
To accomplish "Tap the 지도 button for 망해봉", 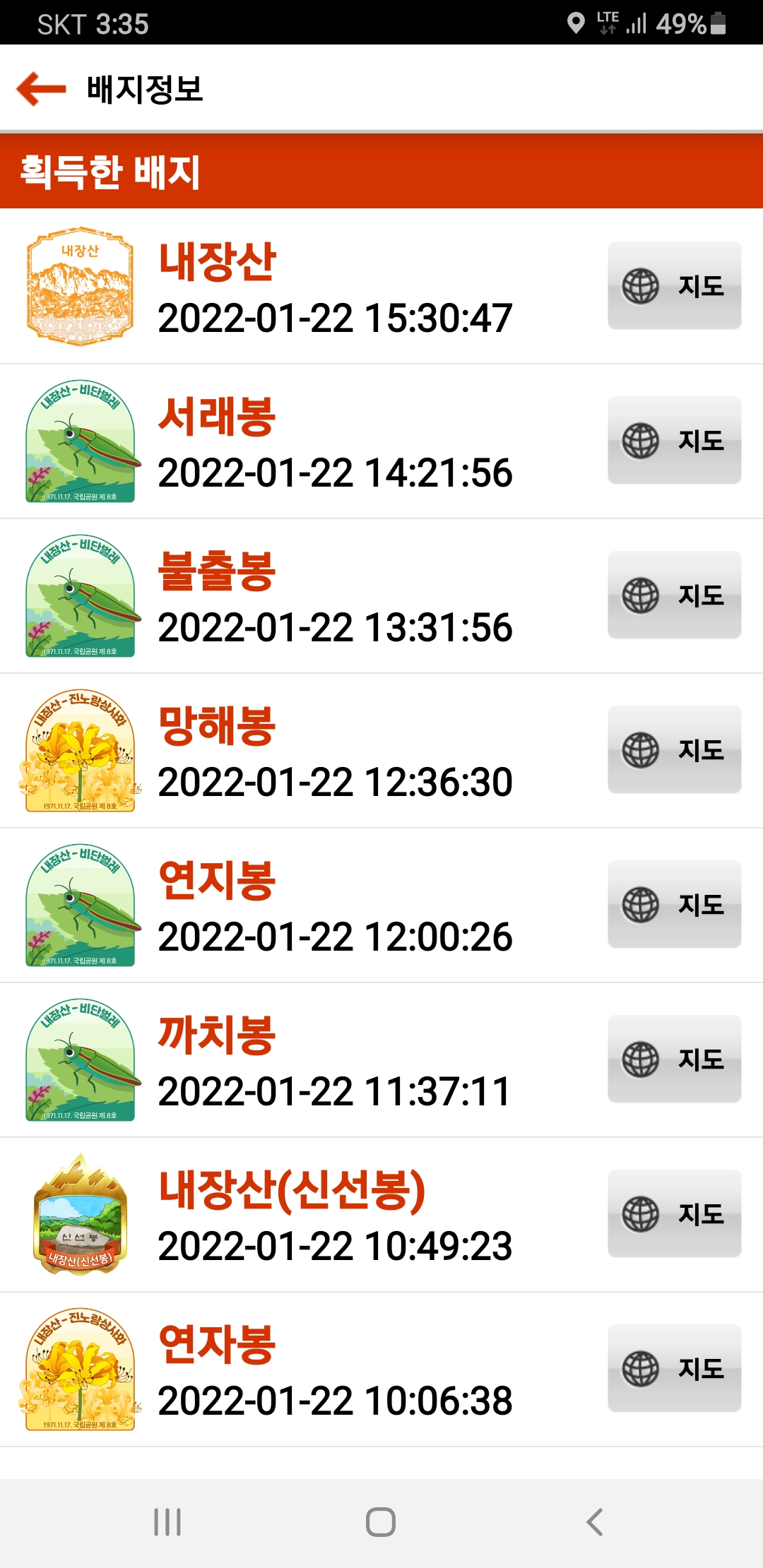I will coord(674,749).
